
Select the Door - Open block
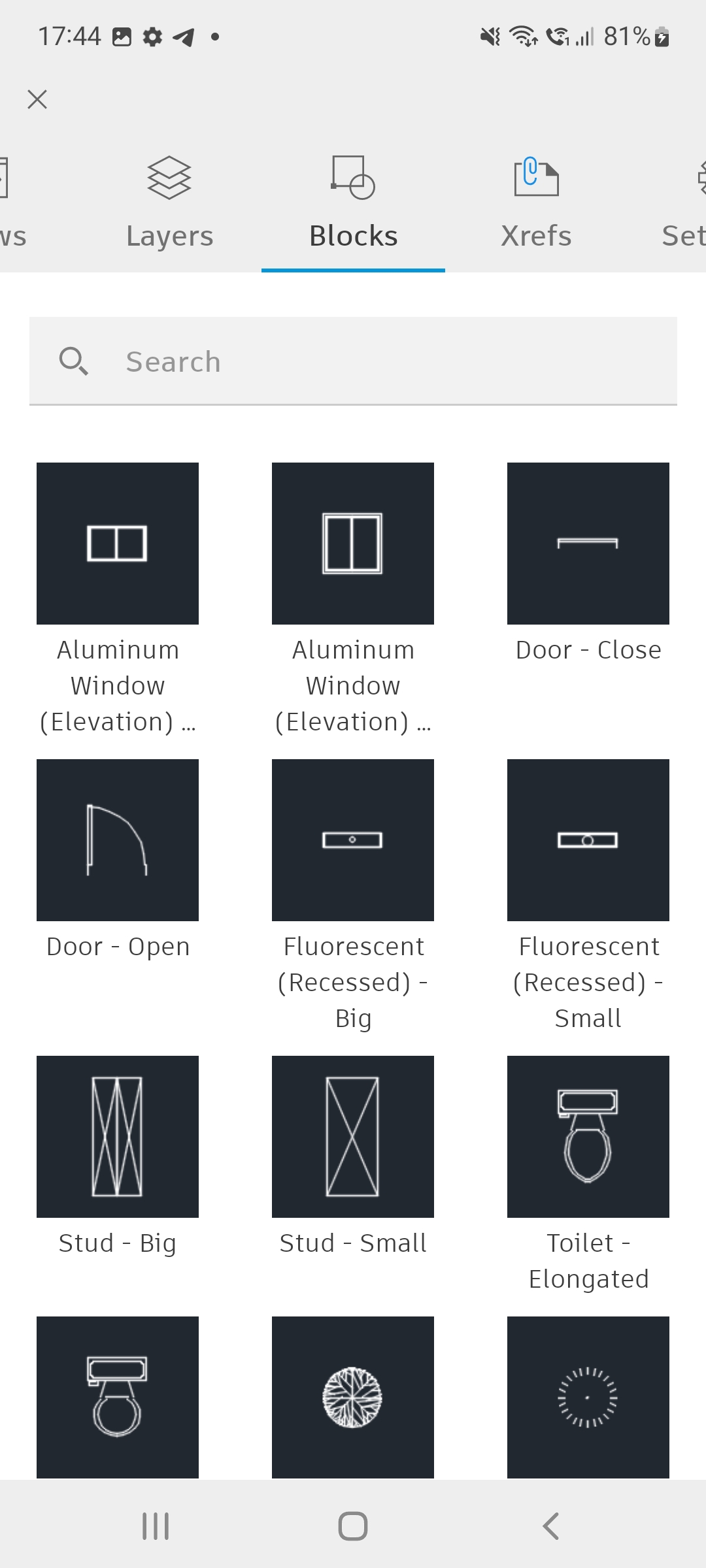[x=118, y=840]
